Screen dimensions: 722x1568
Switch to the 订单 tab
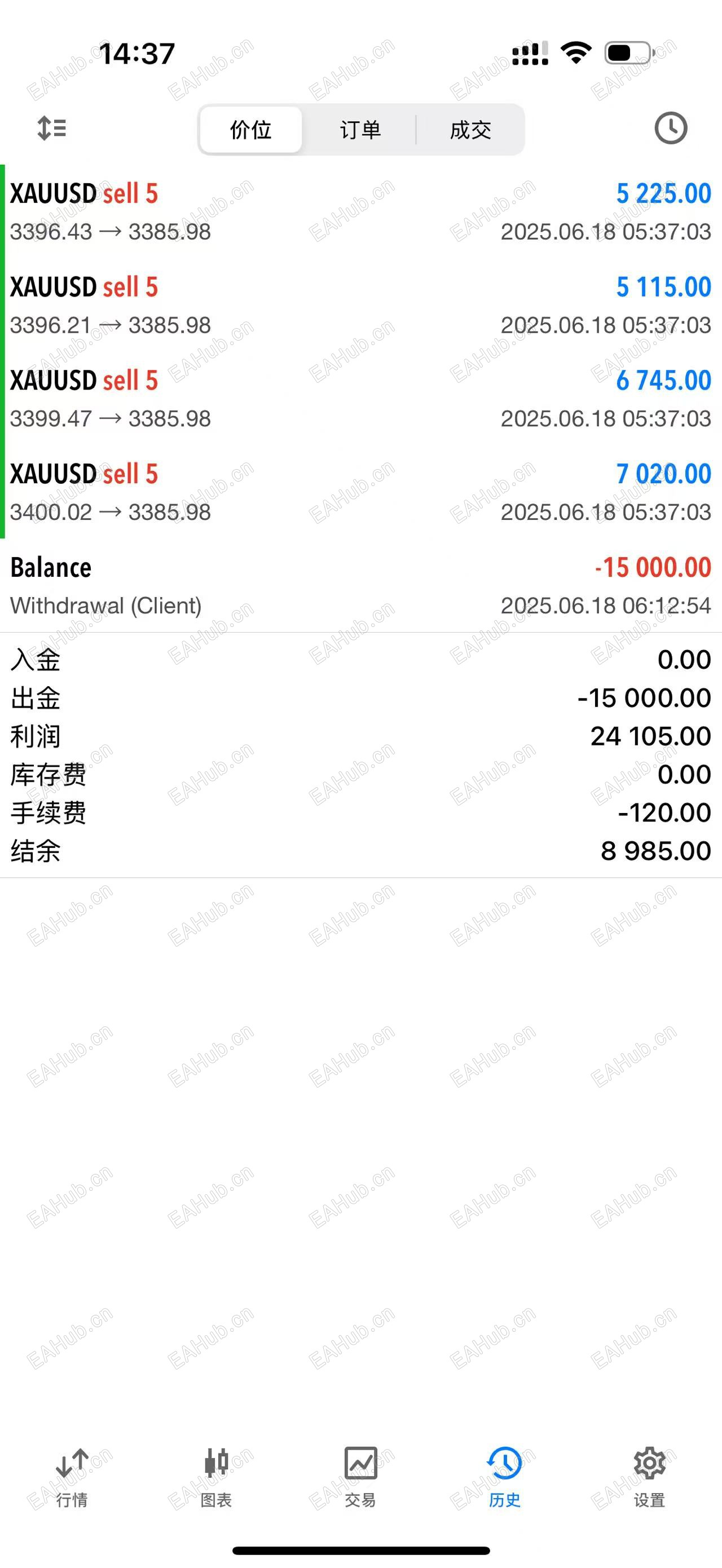click(360, 129)
